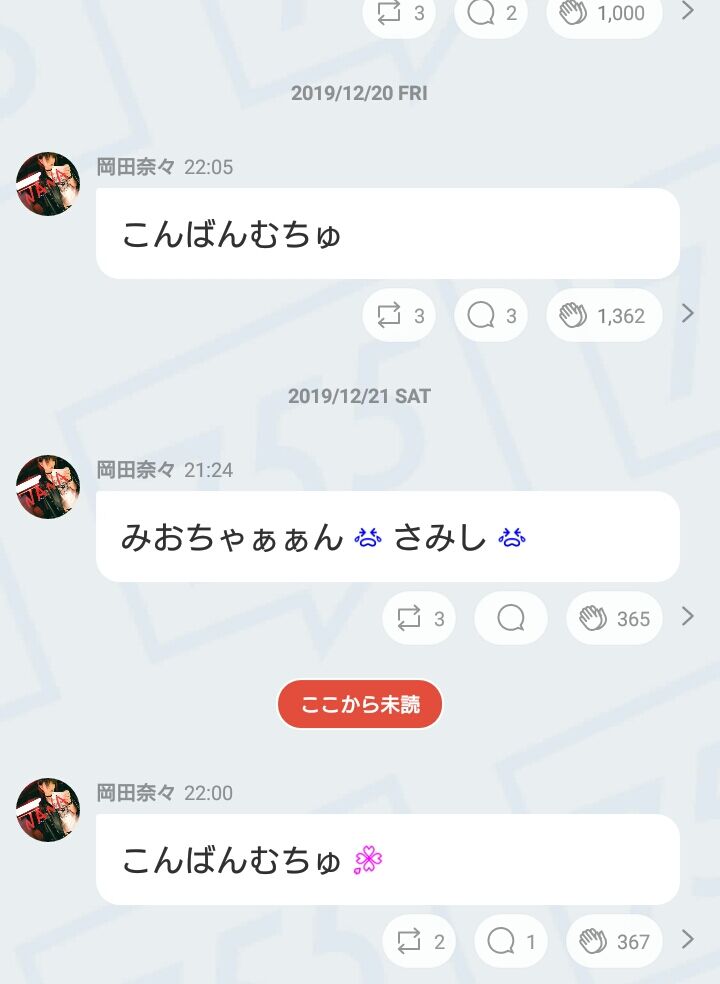Repost the 22:00 こんばんむちゅ message
The height and width of the screenshot is (984, 720).
point(419,941)
